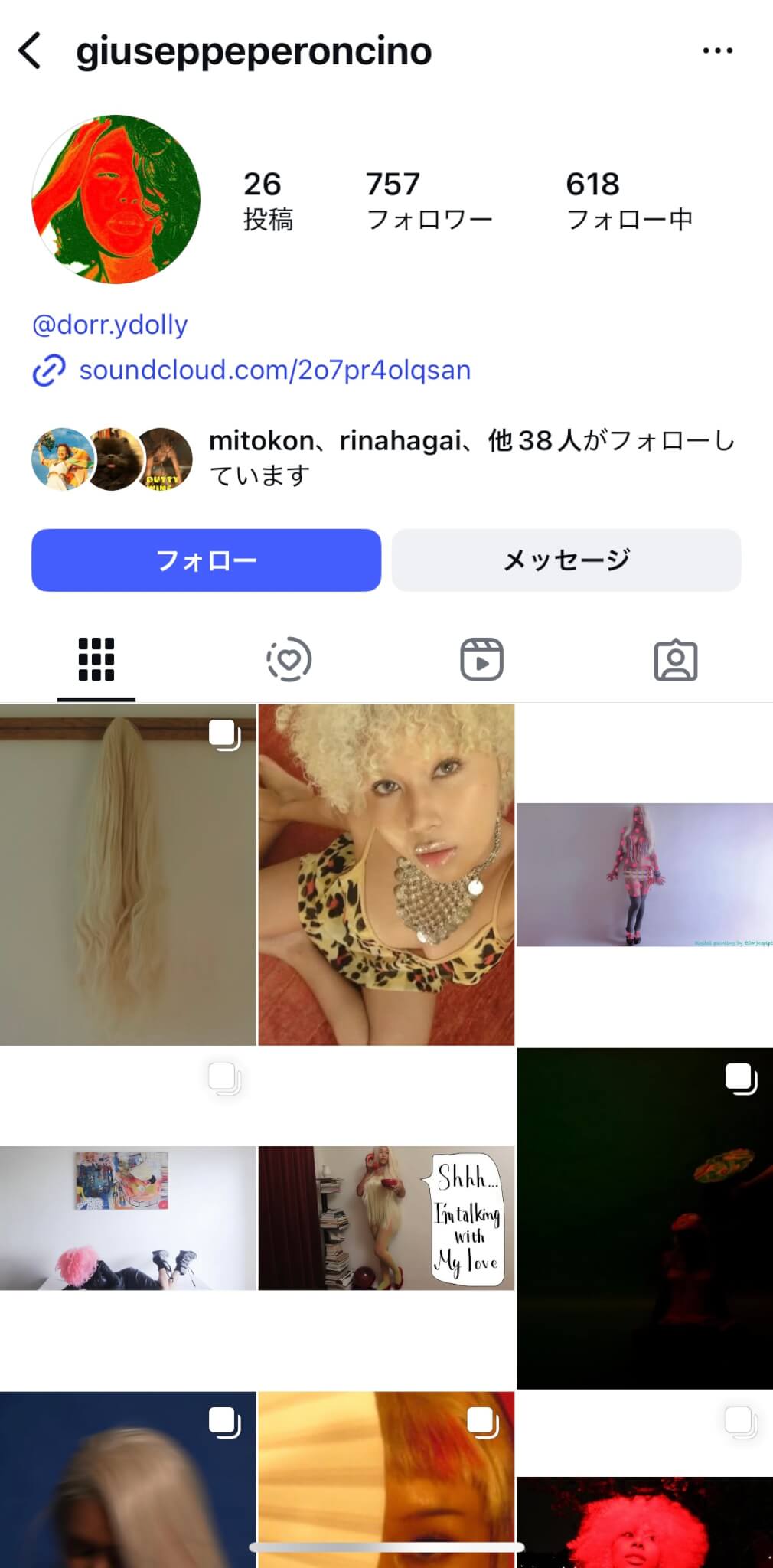Open the 'Shhh I'm talking' post
This screenshot has height=1568, width=773.
click(x=386, y=1217)
